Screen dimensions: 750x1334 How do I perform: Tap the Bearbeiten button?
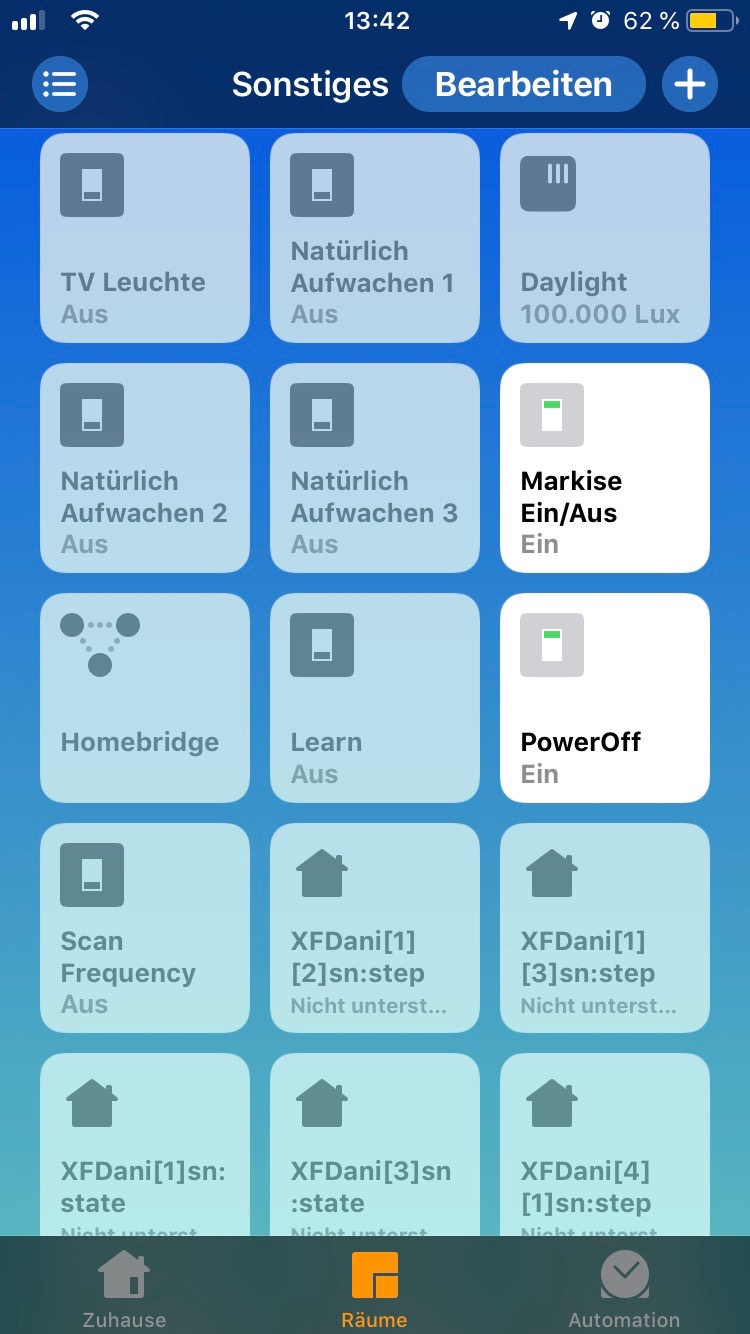[x=523, y=84]
